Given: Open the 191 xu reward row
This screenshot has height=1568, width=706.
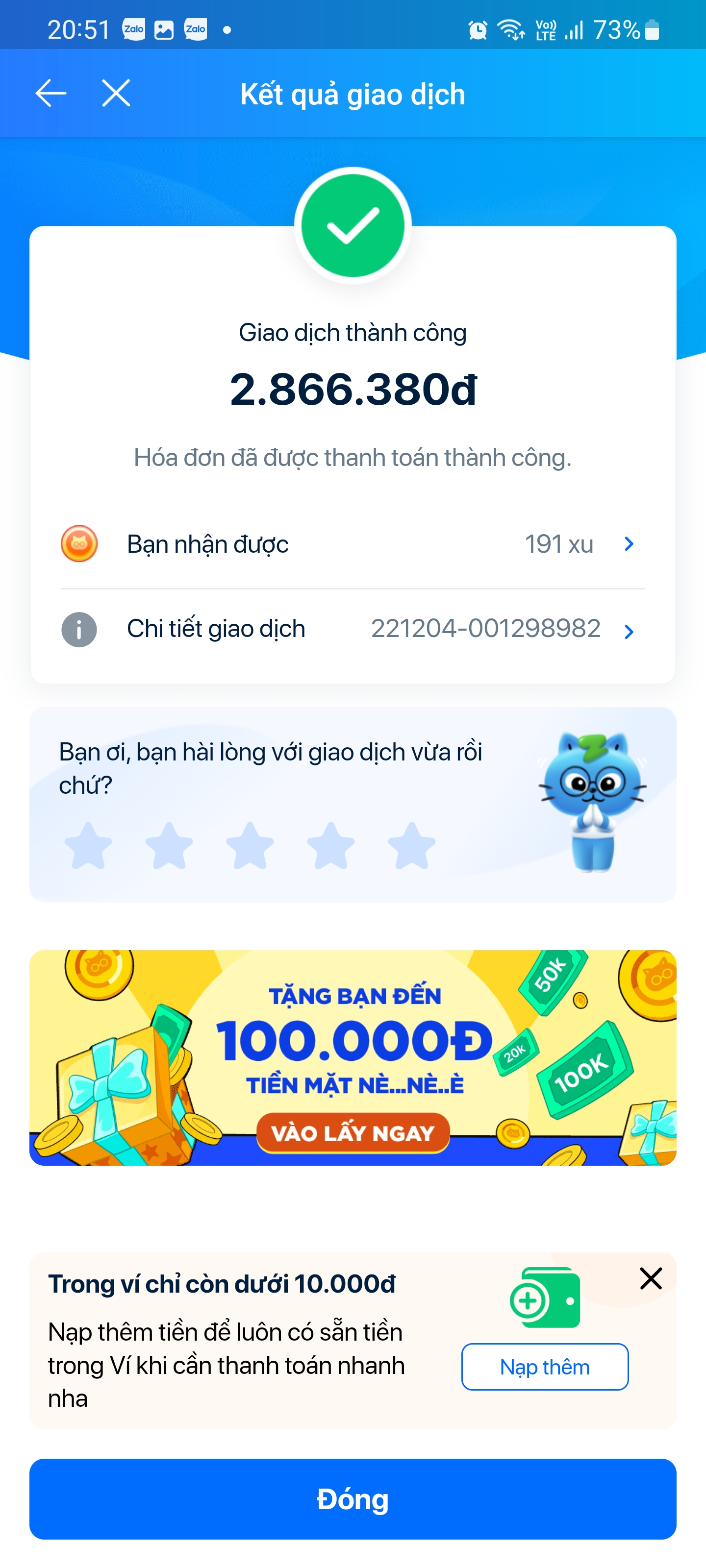Looking at the screenshot, I should (x=352, y=543).
